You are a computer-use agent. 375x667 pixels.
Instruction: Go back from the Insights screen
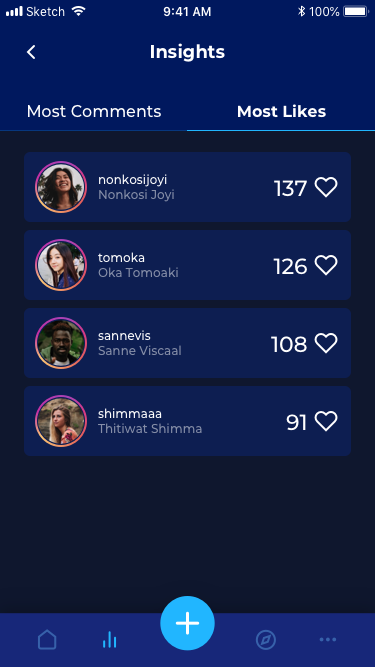[x=31, y=52]
